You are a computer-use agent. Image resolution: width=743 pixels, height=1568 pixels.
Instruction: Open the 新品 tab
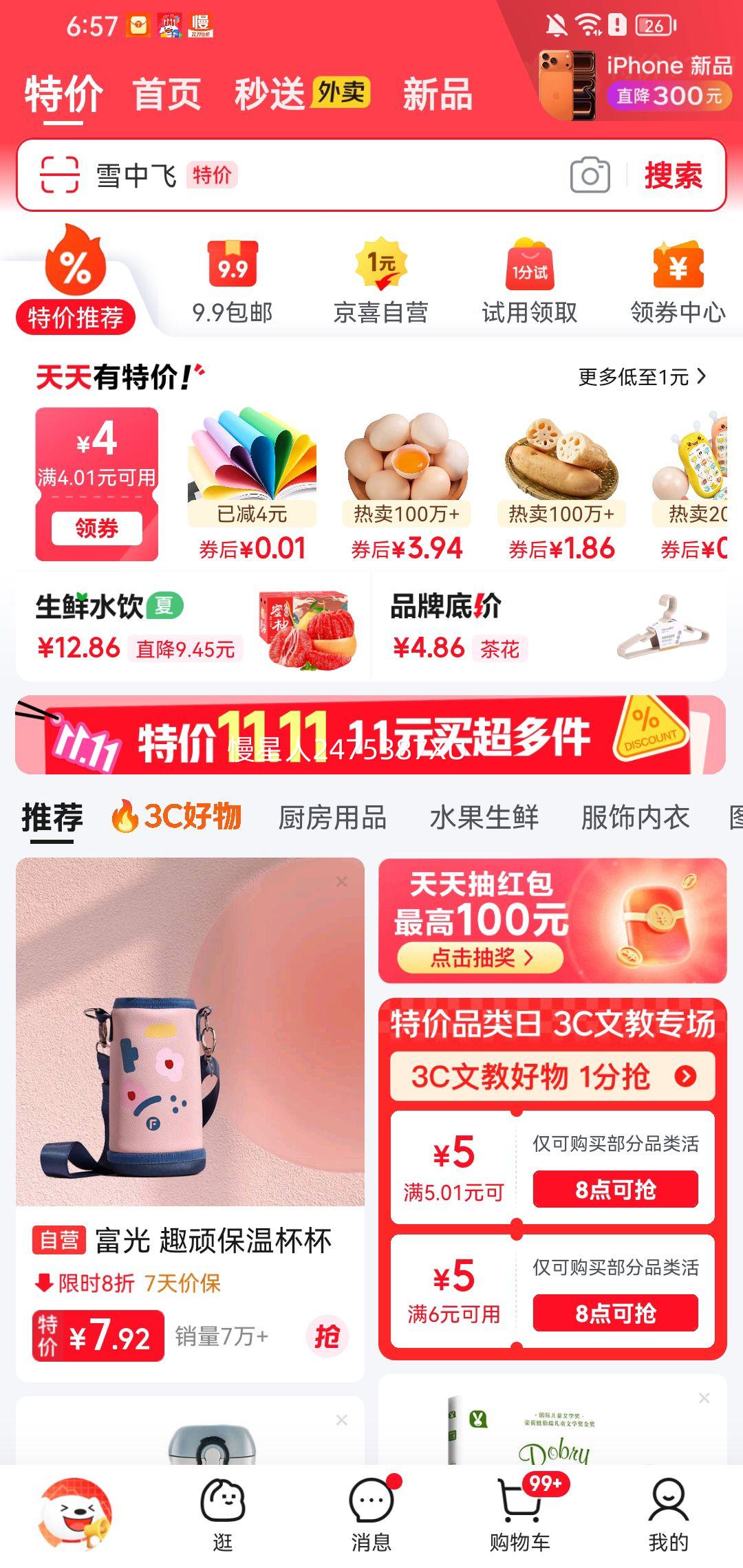438,94
